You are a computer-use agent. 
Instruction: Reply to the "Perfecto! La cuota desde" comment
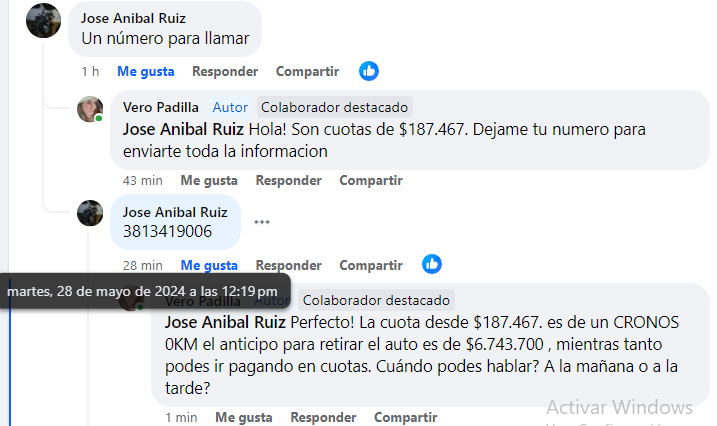tap(323, 417)
